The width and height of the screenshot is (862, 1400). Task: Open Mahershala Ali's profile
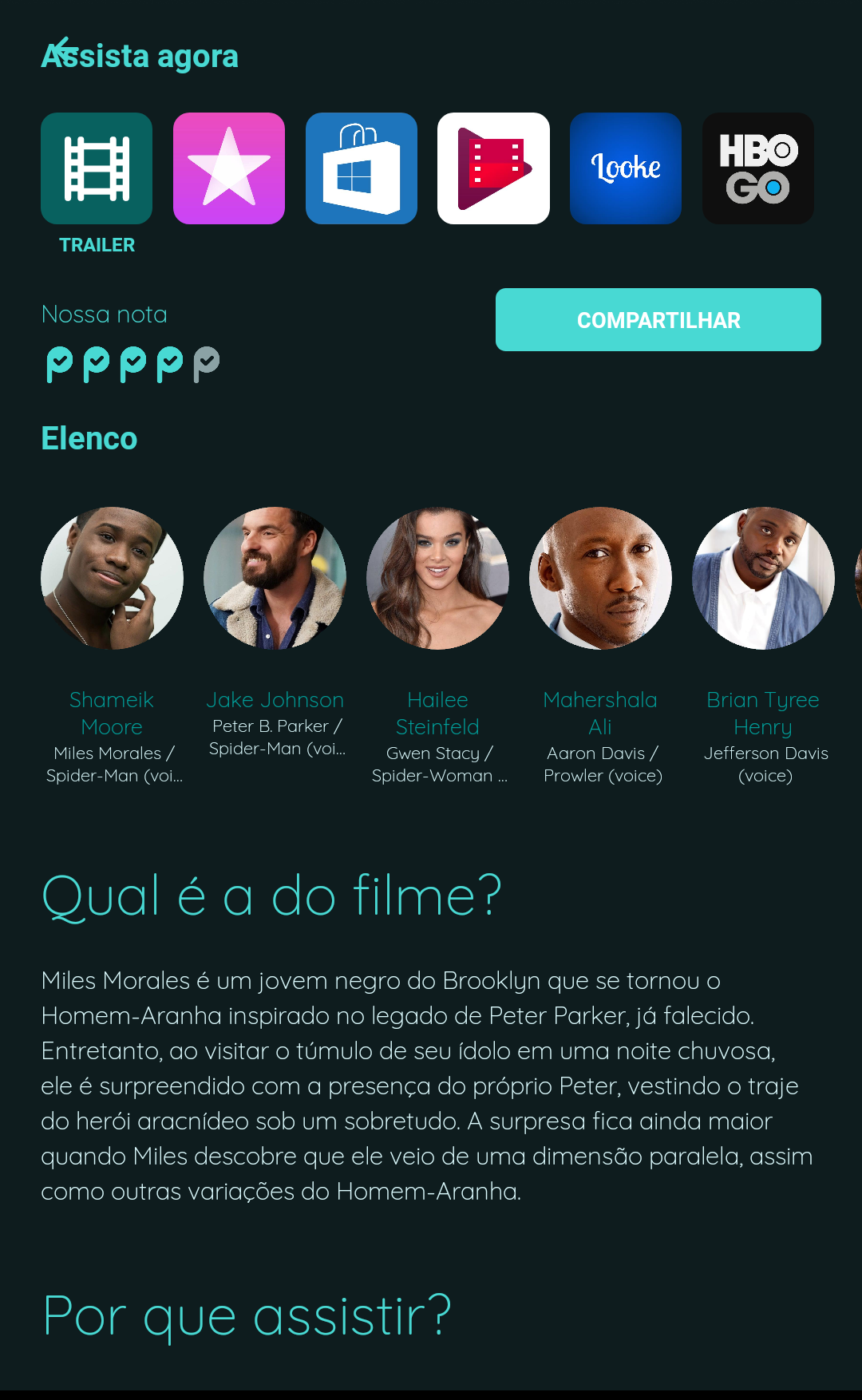tap(600, 579)
